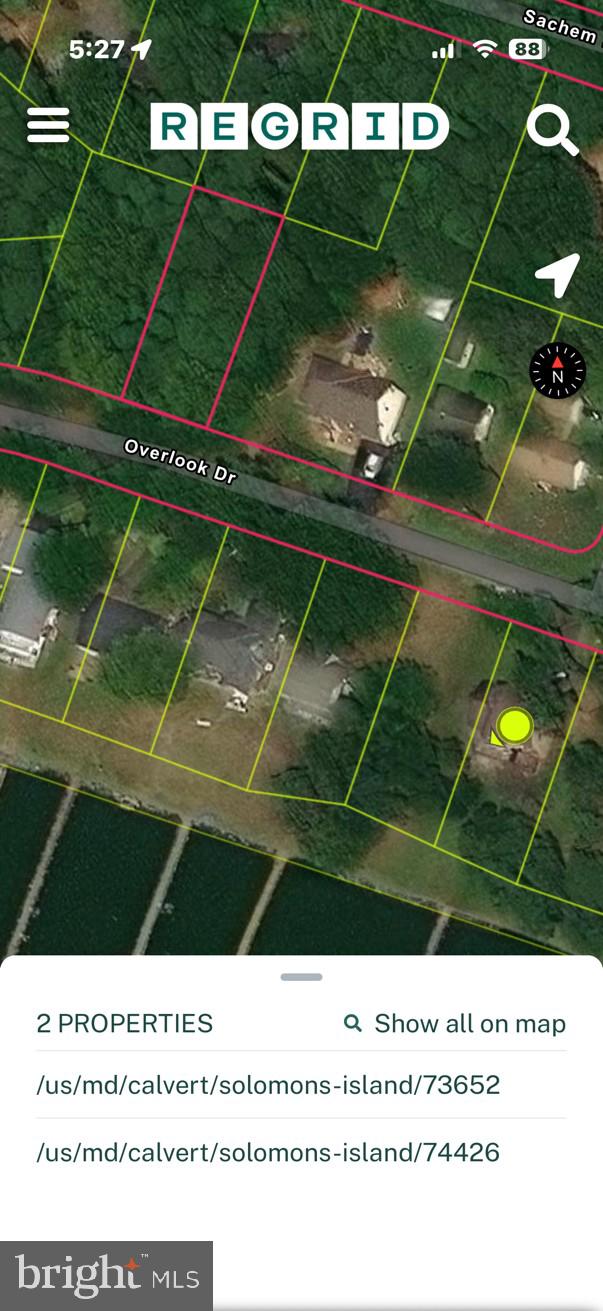The image size is (603, 1311).
Task: Open the search magnifier
Action: 552,130
